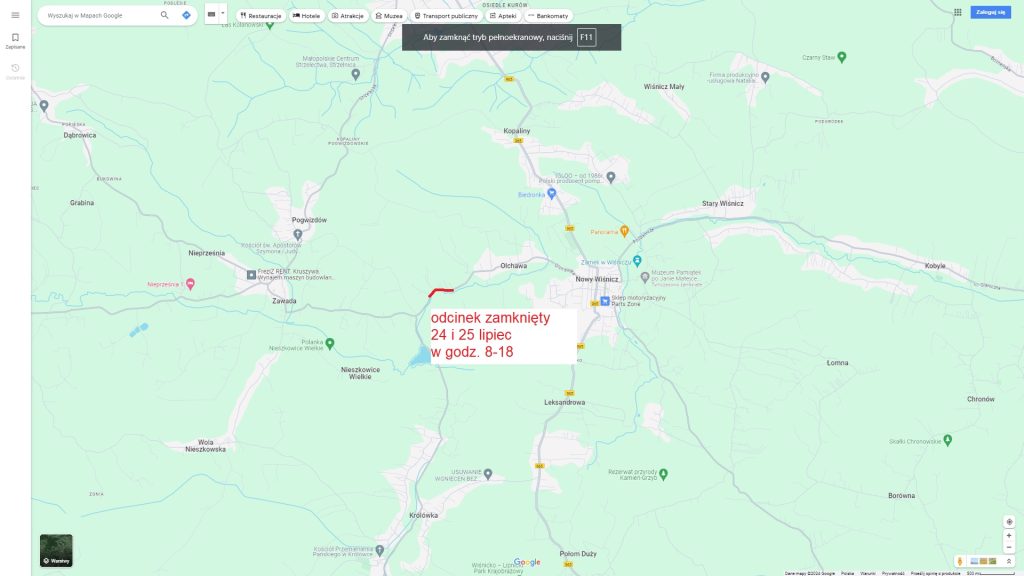Zoom out with the minus button
The image size is (1024, 576).
coord(1009,546)
